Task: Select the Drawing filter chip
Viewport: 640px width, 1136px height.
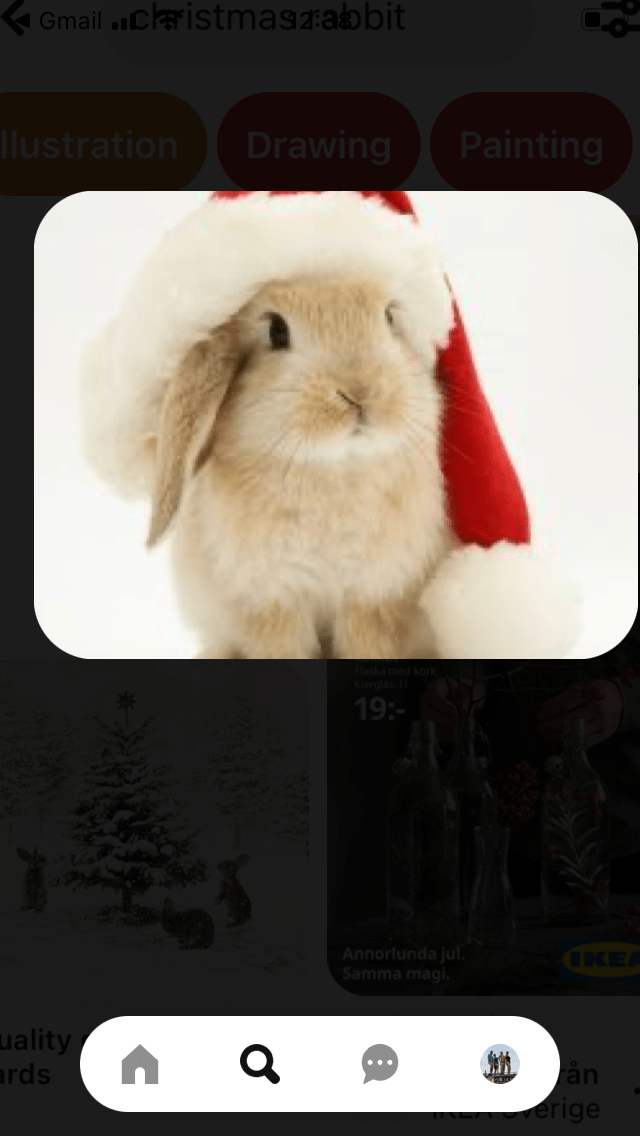Action: coord(318,143)
